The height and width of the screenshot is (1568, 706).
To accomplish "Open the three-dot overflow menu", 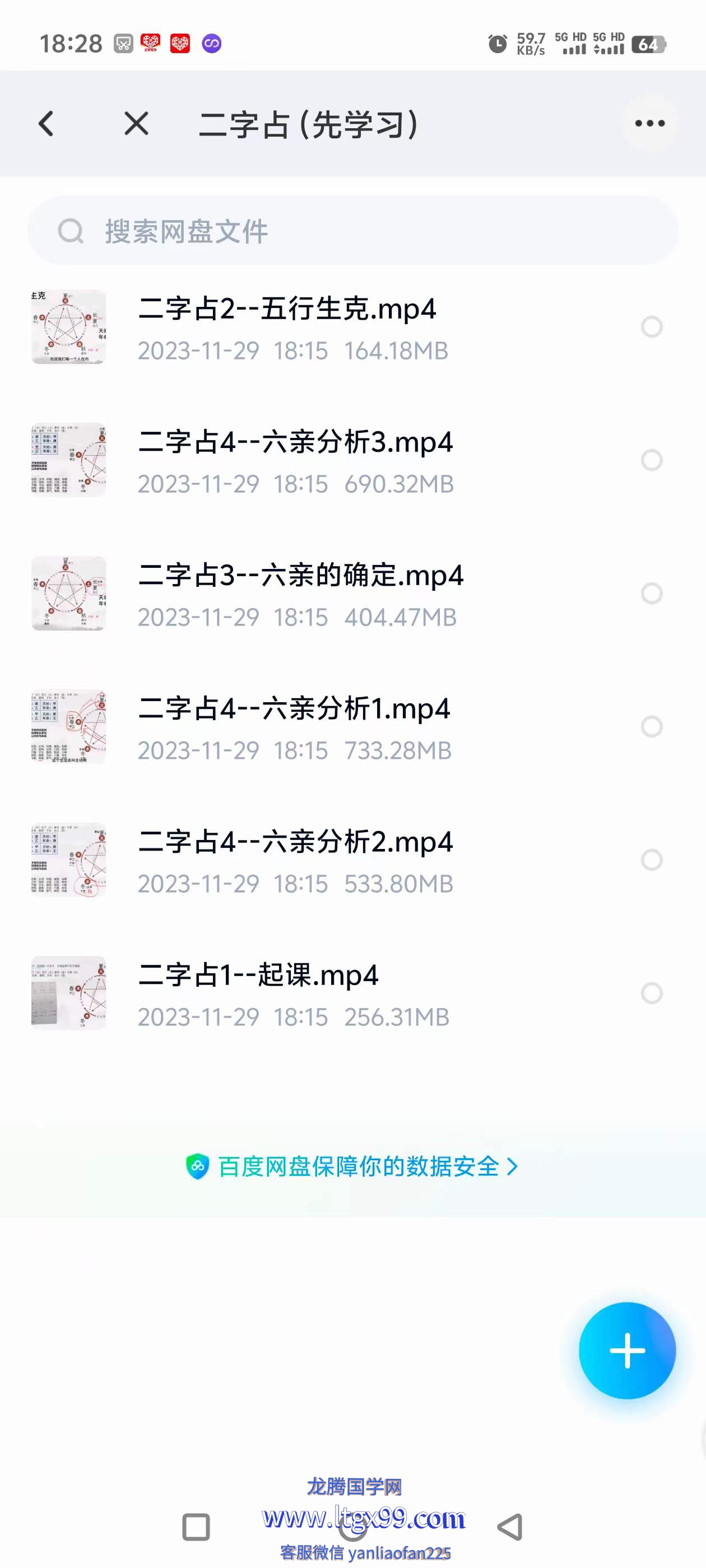I will [x=649, y=124].
